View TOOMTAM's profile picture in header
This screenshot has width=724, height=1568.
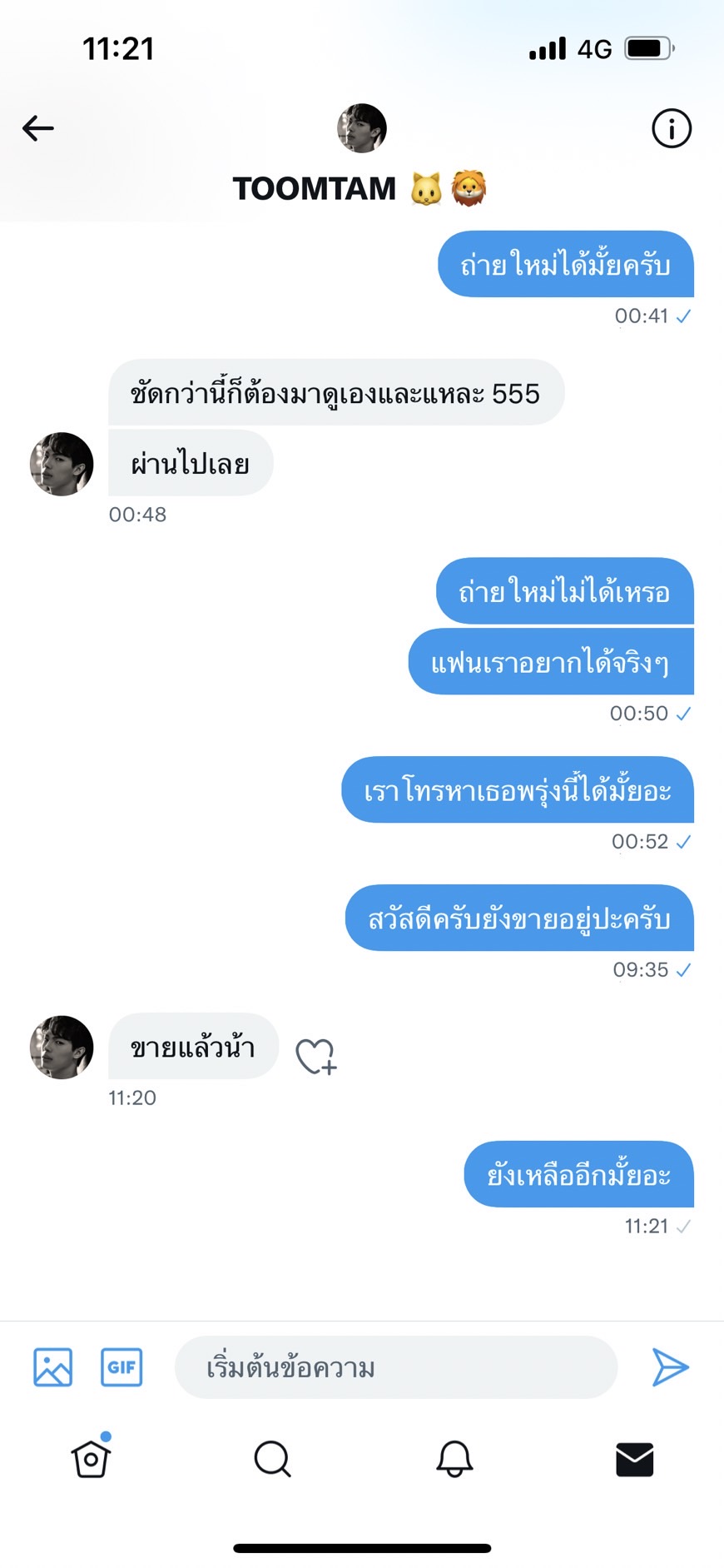coord(362,128)
